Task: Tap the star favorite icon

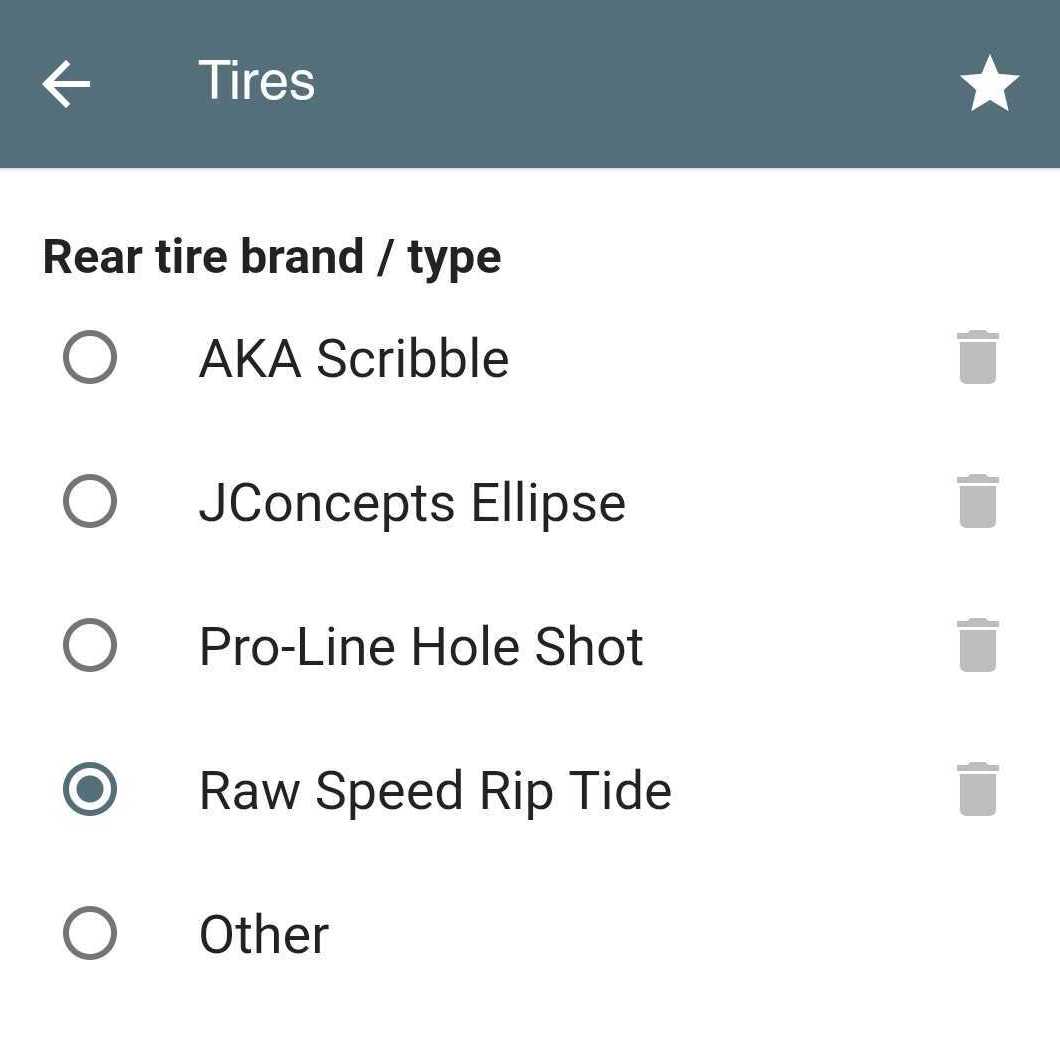Action: click(989, 83)
